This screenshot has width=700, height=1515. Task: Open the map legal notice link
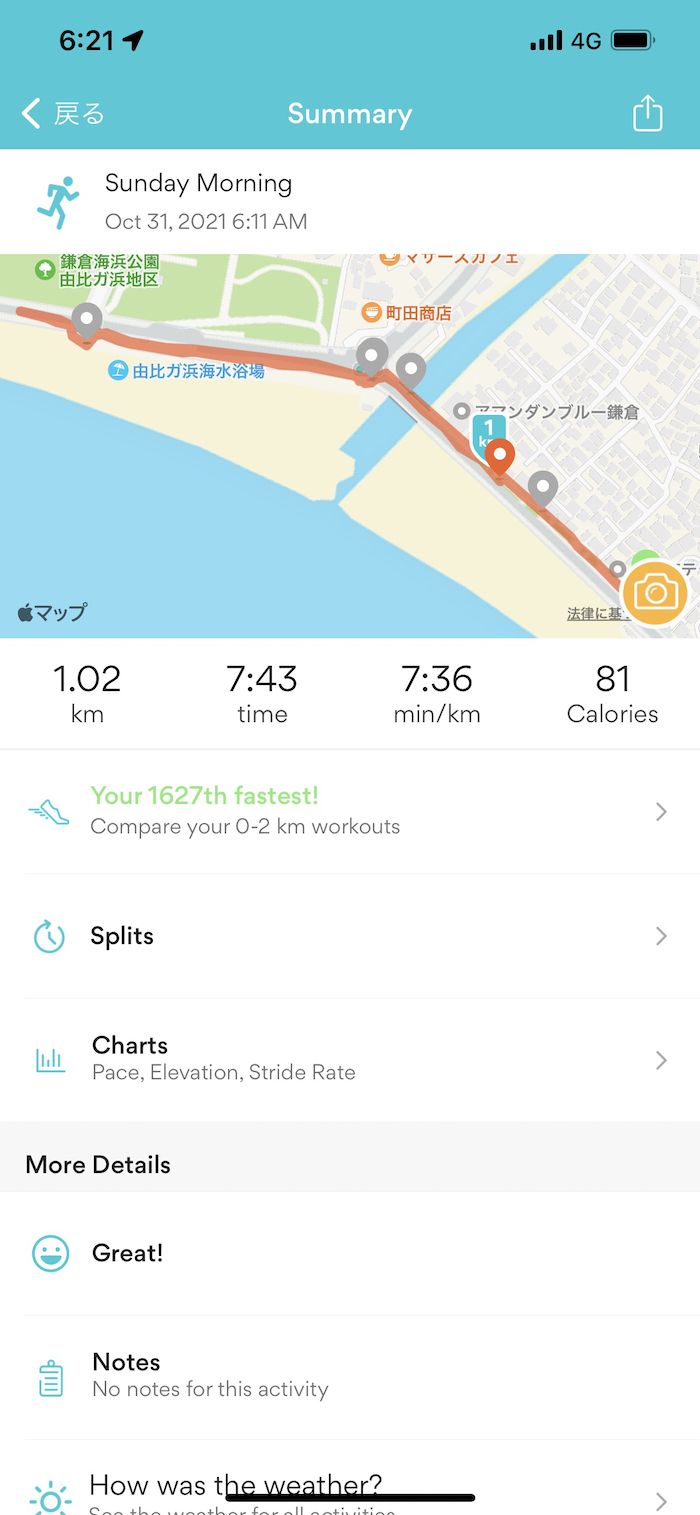(x=593, y=613)
